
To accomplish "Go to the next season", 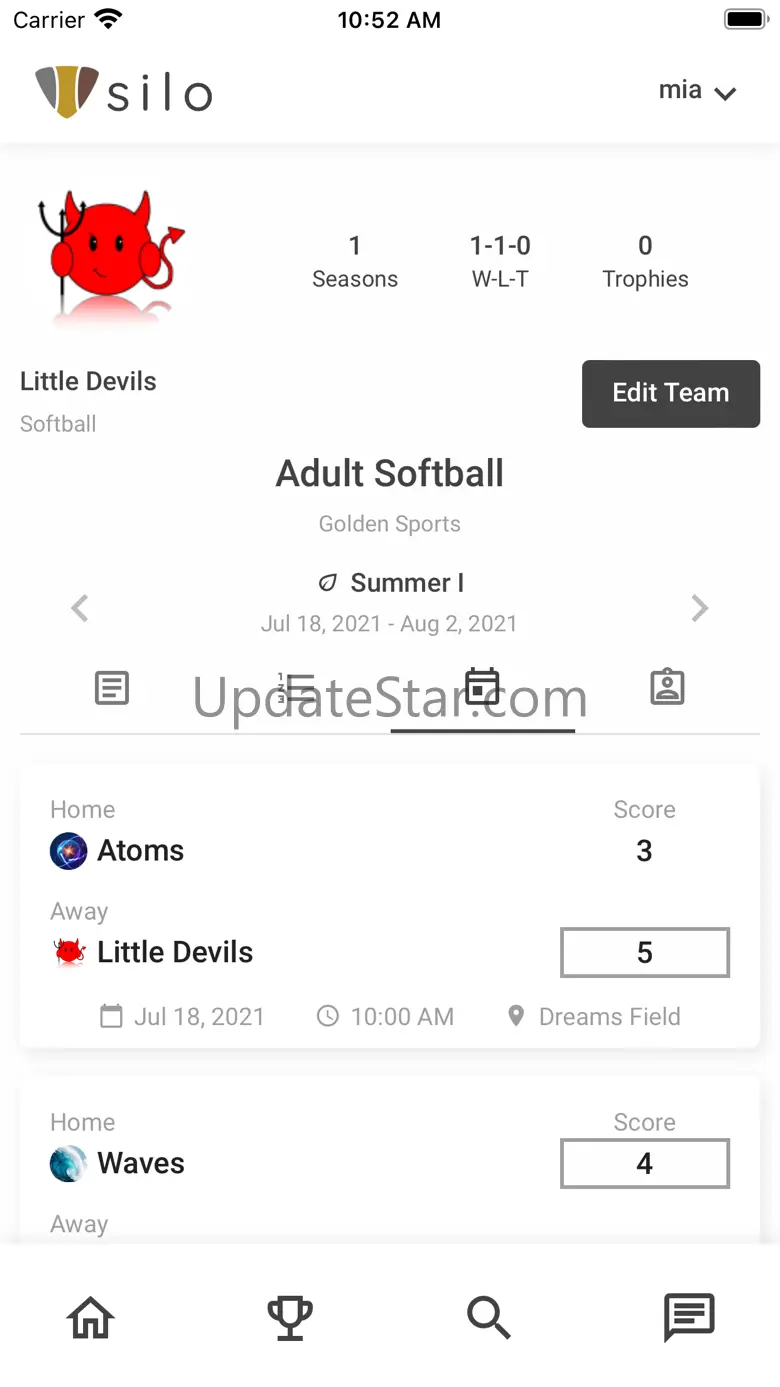I will (x=700, y=608).
